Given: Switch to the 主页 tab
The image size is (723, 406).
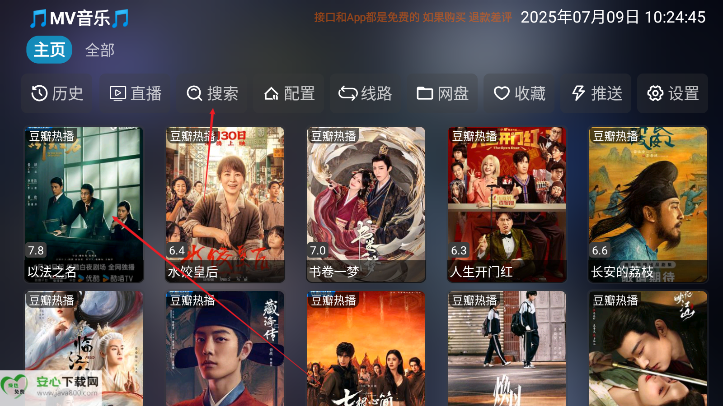Looking at the screenshot, I should (49, 50).
